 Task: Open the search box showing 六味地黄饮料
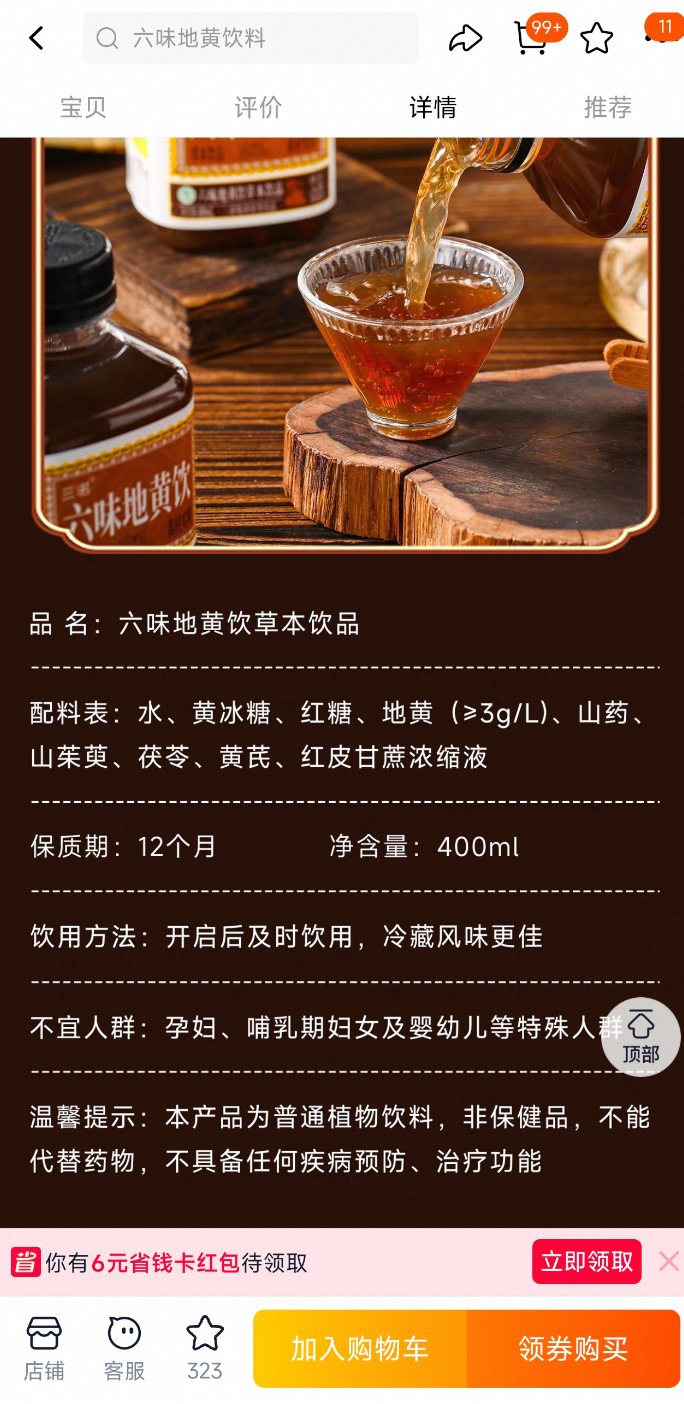[250, 38]
